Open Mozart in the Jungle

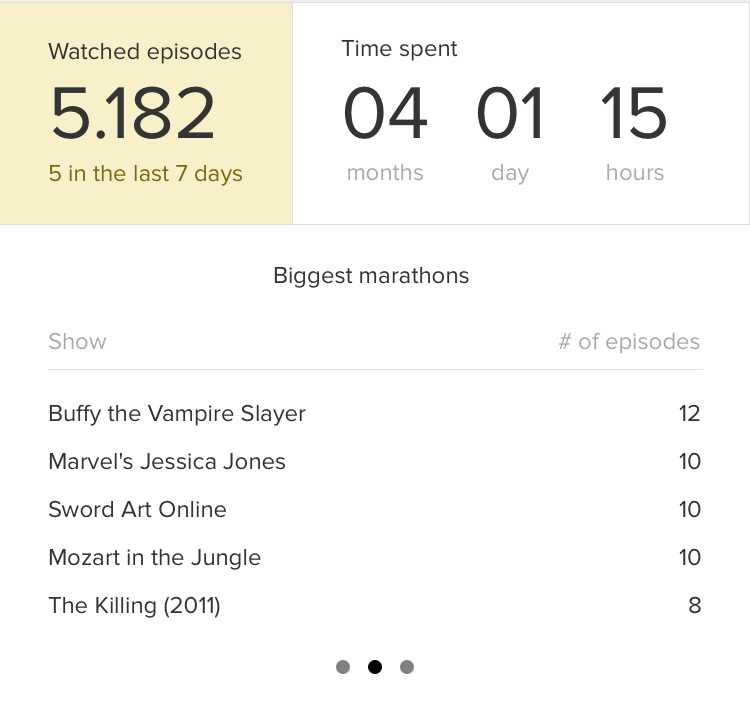pyautogui.click(x=155, y=557)
